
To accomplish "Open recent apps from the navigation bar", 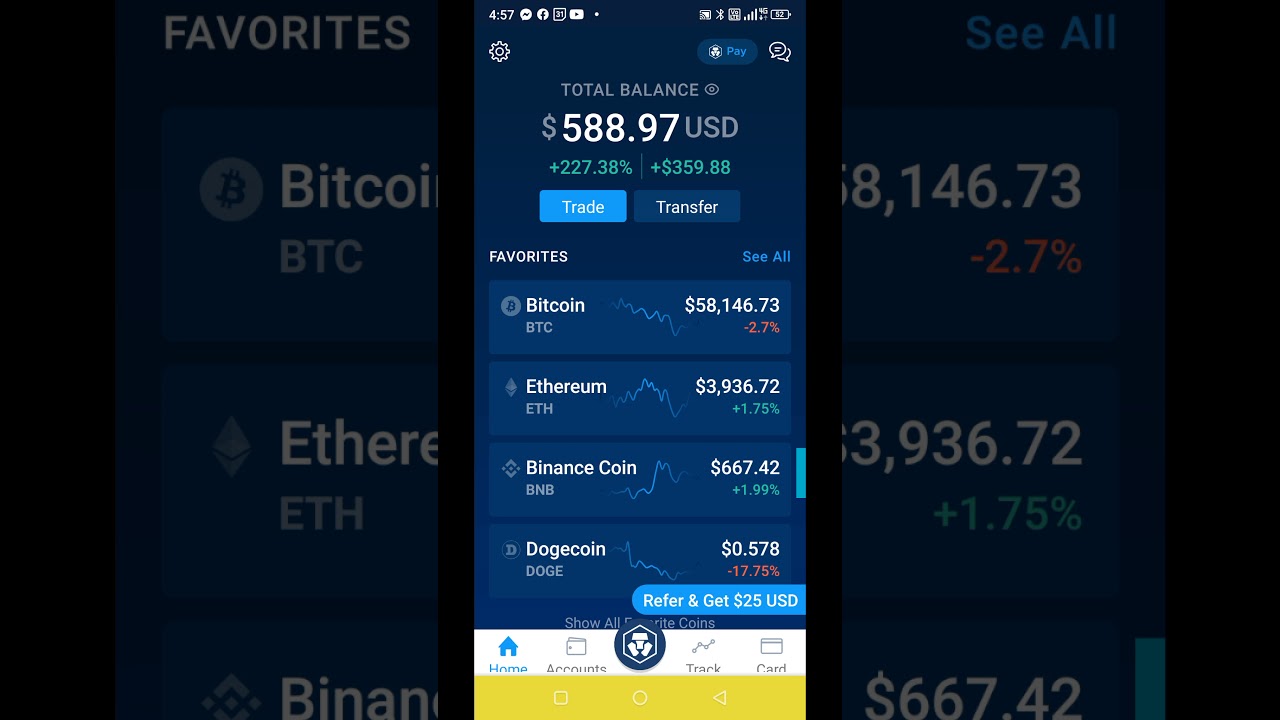I will (561, 698).
